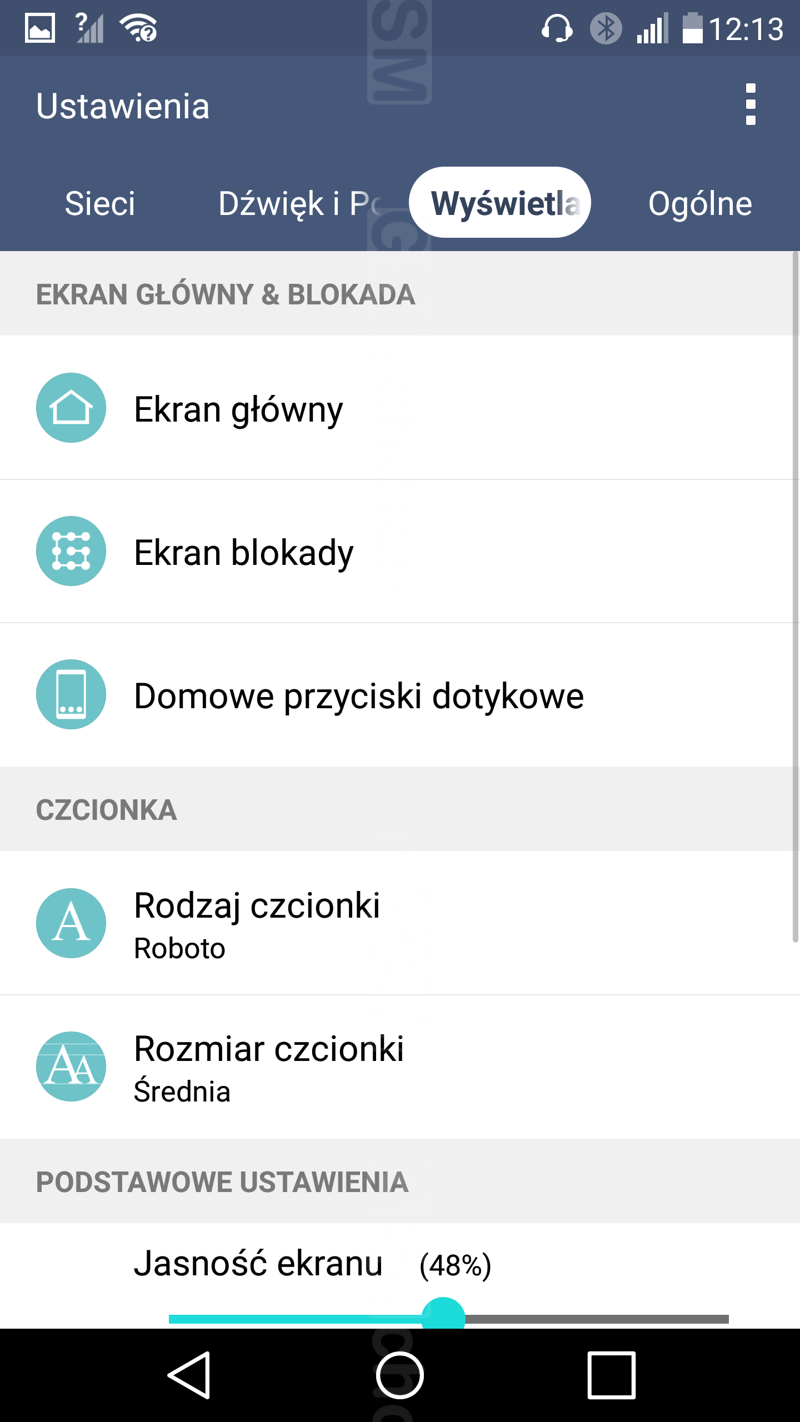Open Ekran blokady settings
800x1422 pixels.
point(400,552)
